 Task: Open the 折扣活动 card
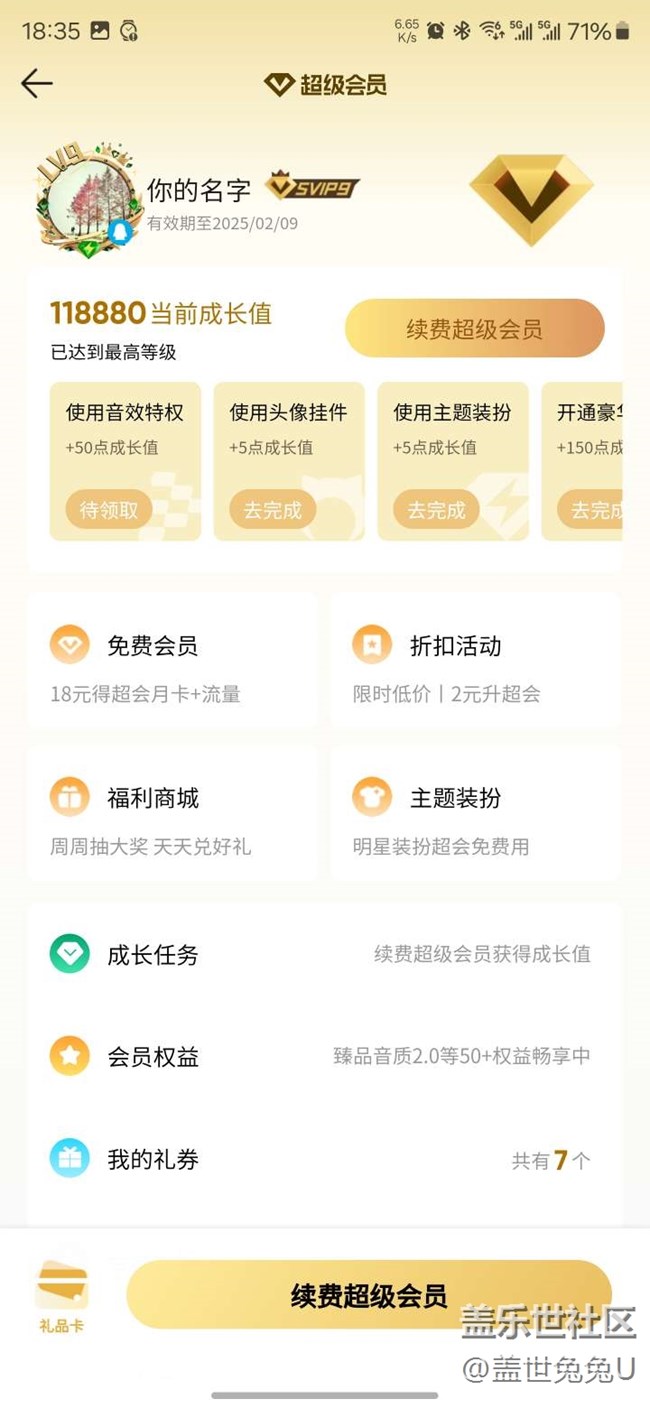475,661
